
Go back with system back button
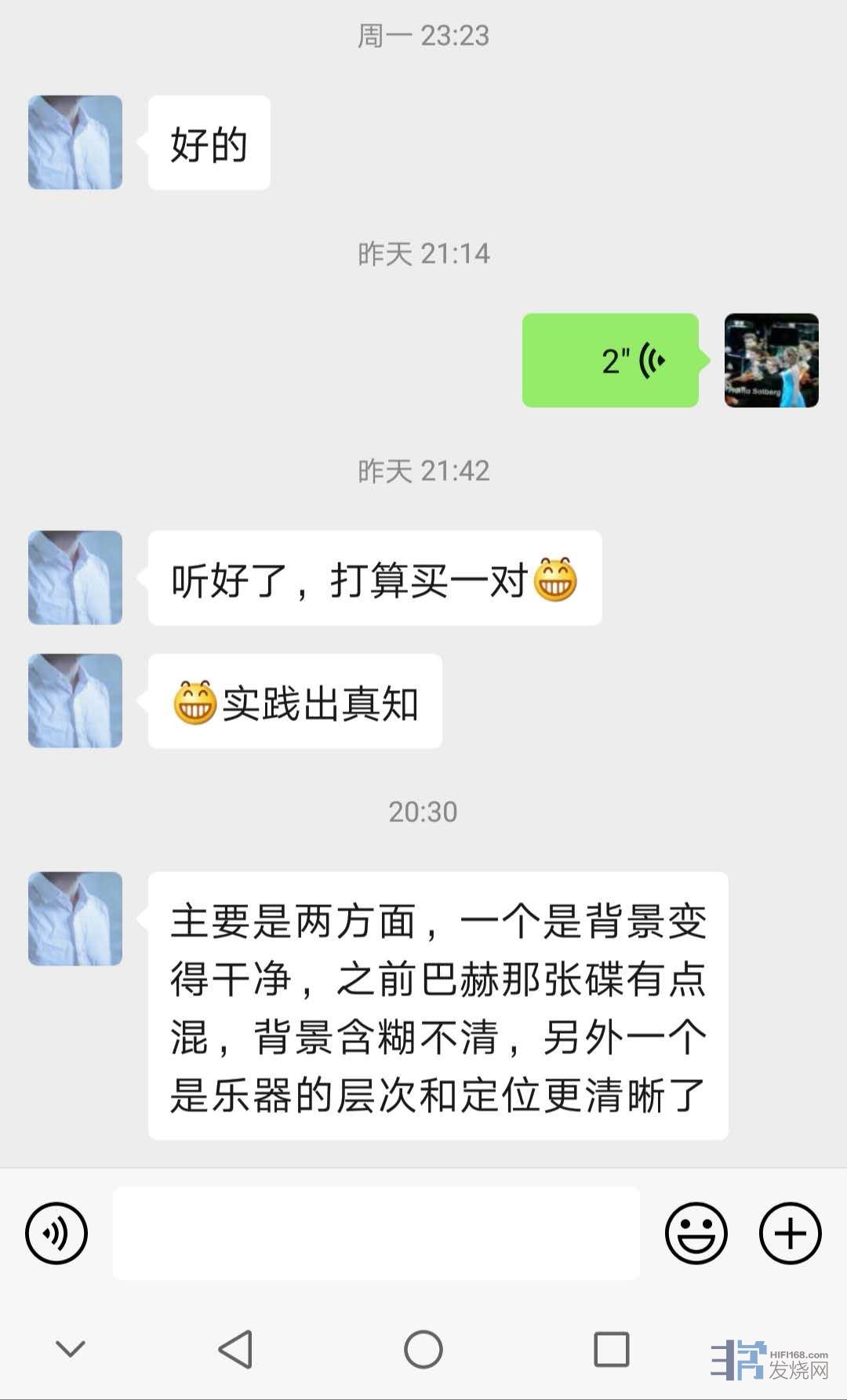point(235,1349)
